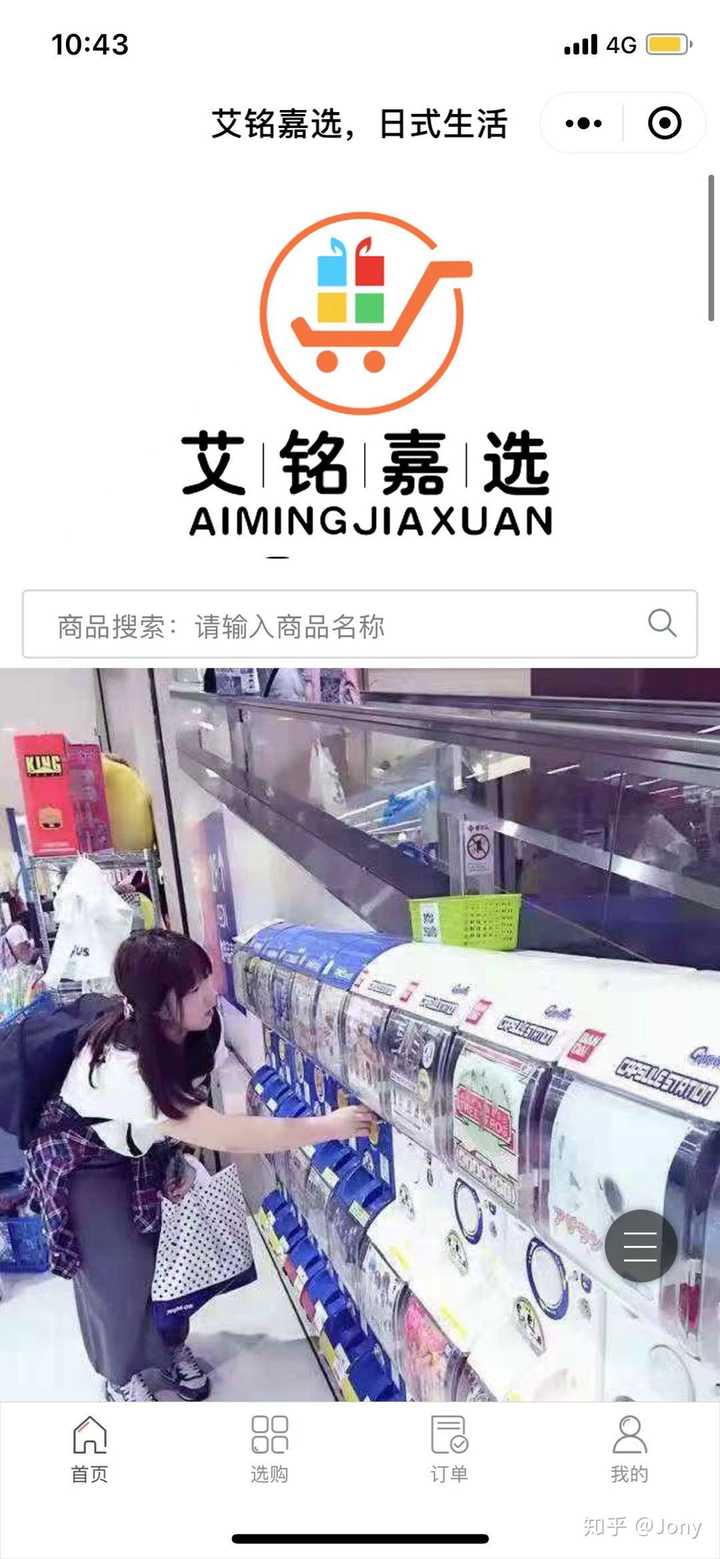This screenshot has width=720, height=1559.
Task: Switch to the 选购 tab
Action: point(269,1448)
